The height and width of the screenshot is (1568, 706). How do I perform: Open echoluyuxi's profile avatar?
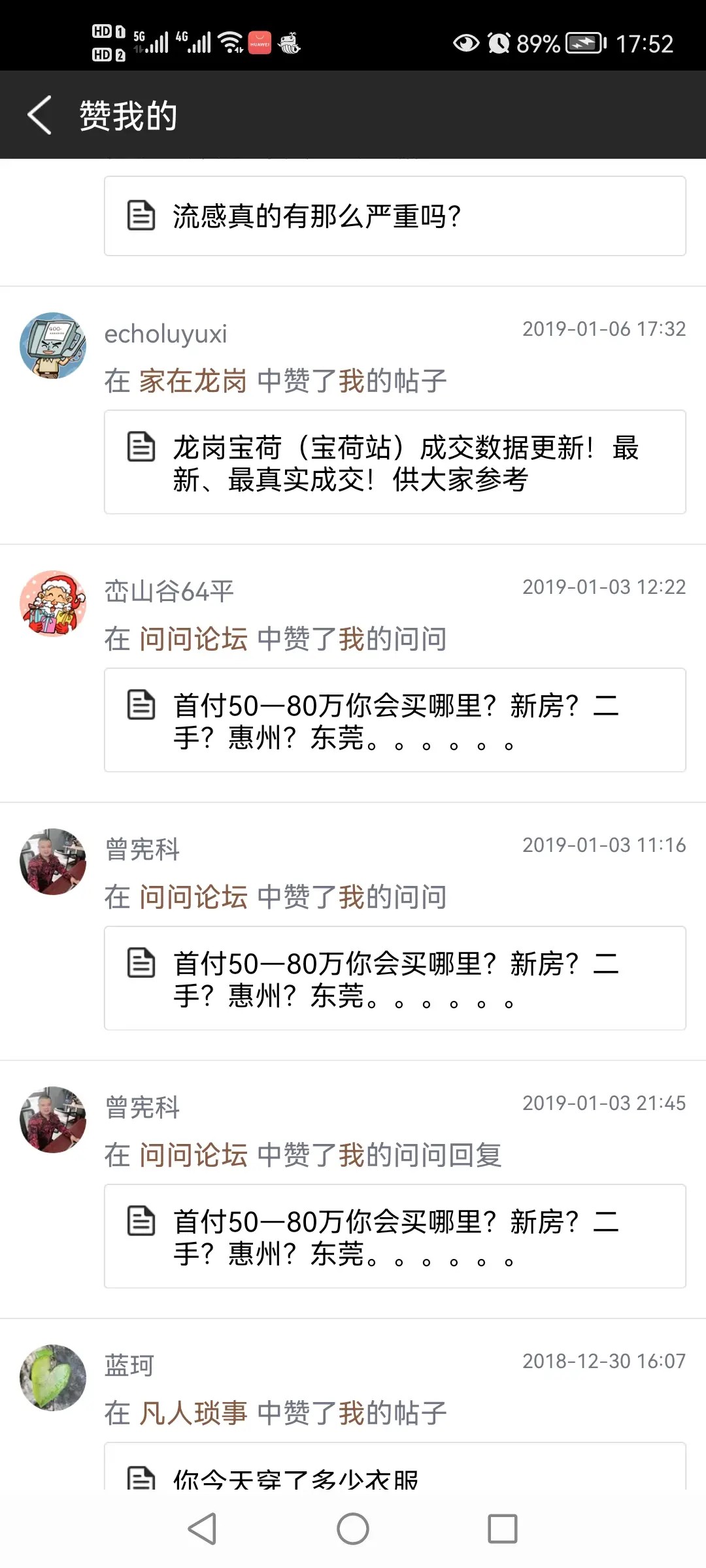pos(53,346)
